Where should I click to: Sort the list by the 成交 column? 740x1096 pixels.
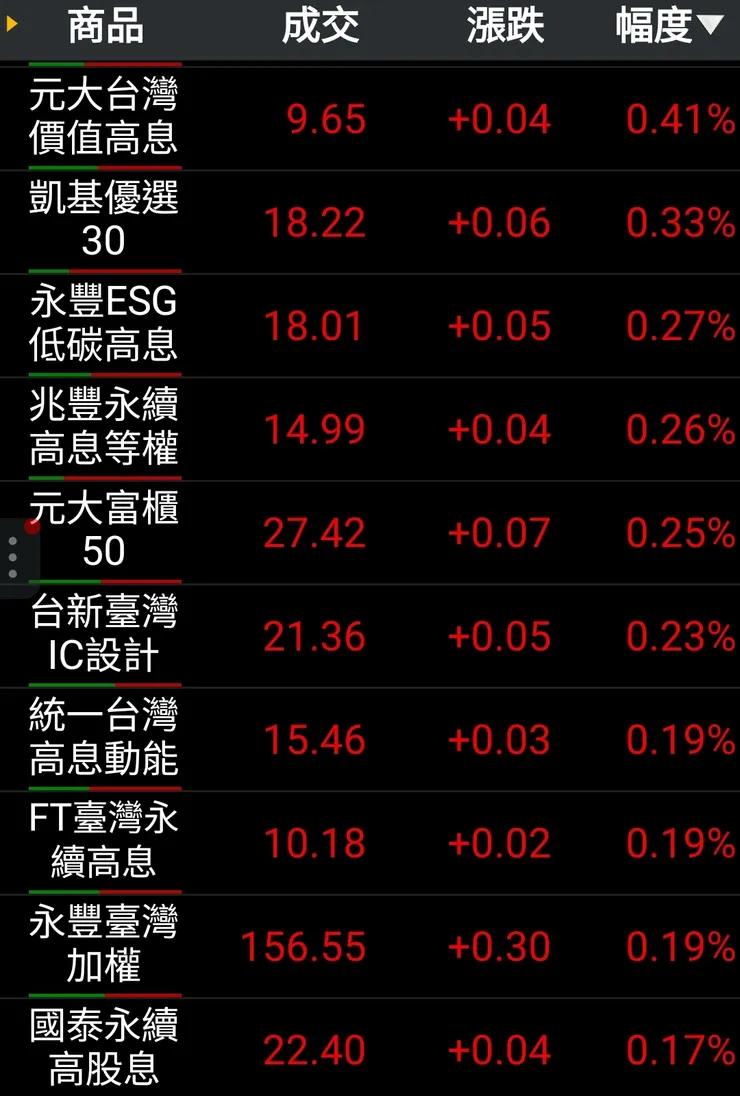(322, 27)
